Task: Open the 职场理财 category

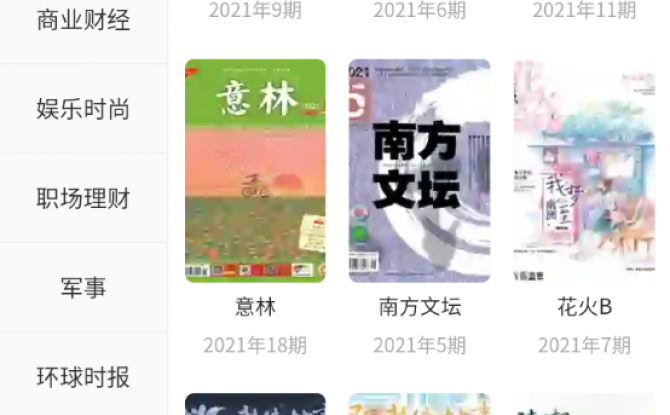Action: [83, 198]
